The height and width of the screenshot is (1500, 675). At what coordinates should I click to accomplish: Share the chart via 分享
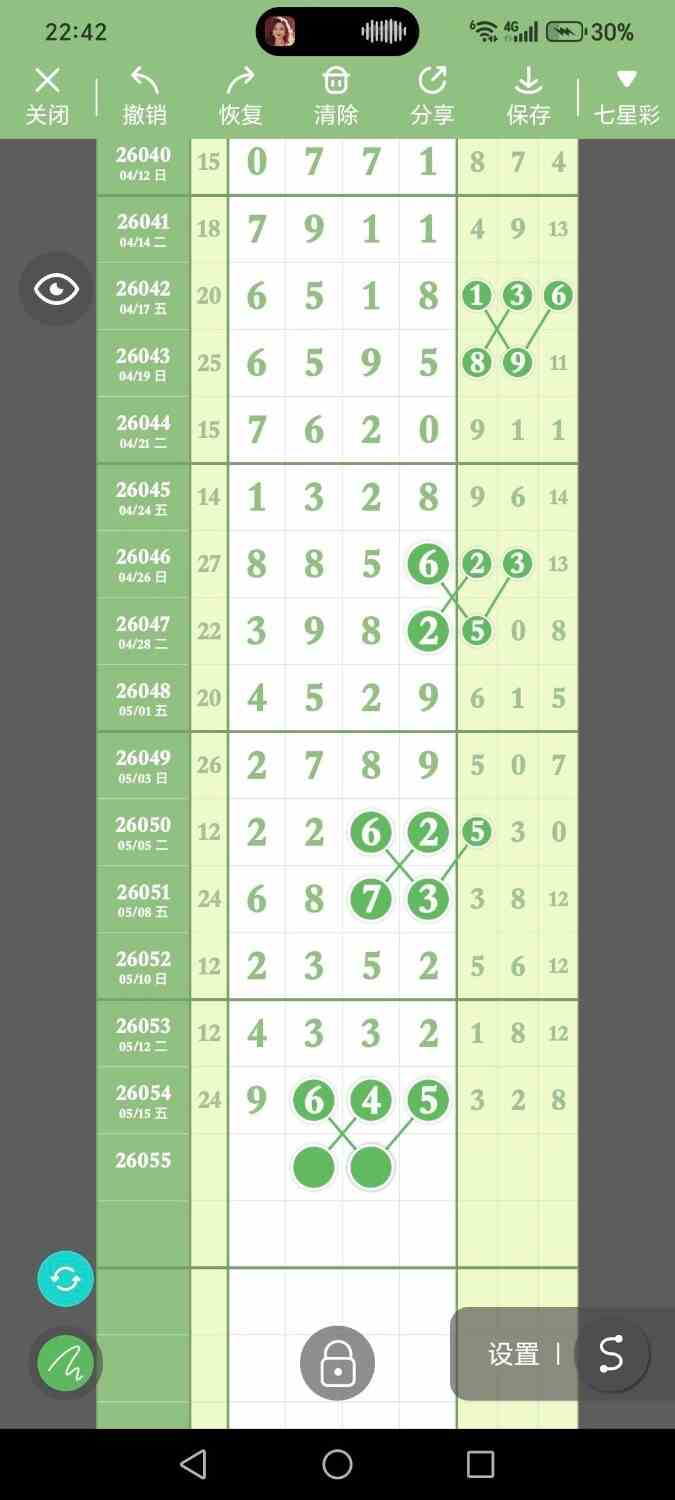(432, 97)
